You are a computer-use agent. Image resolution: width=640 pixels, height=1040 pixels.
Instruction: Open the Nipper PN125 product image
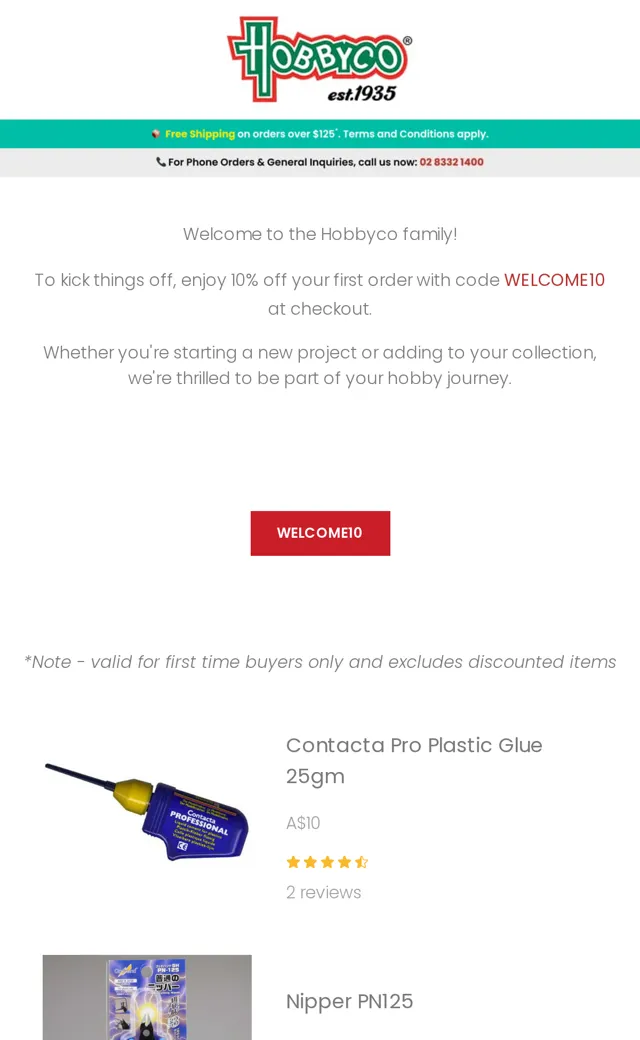pos(147,997)
